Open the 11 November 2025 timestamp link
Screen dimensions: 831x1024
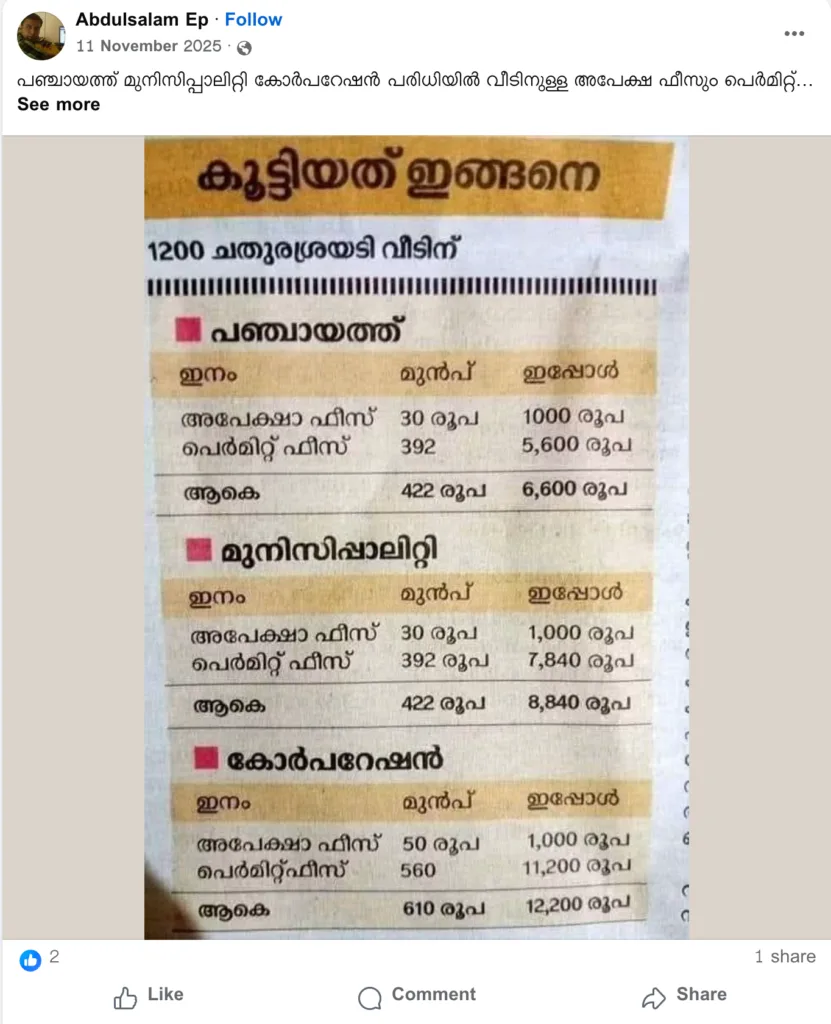pos(146,45)
